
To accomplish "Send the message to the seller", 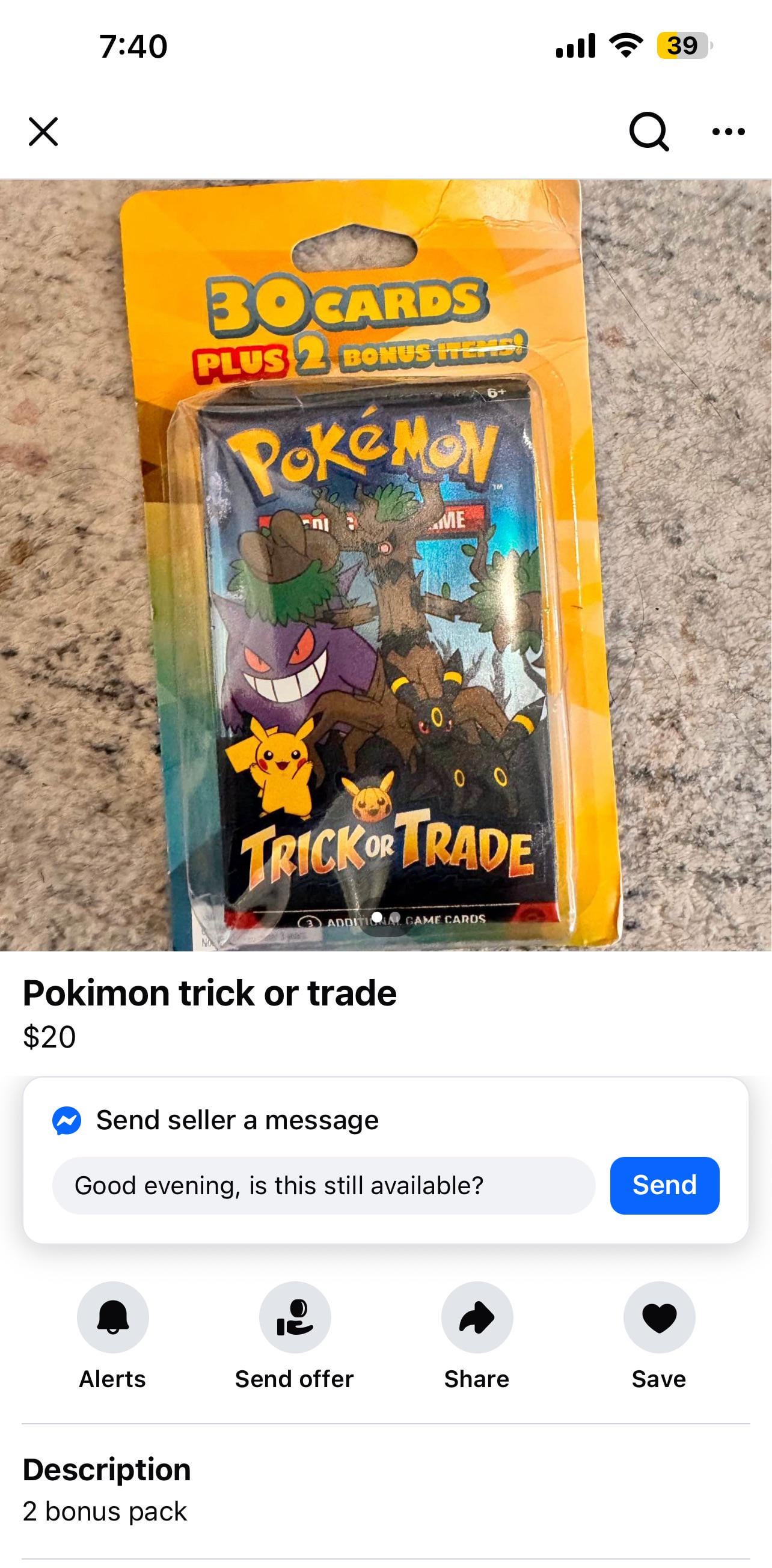I will click(x=664, y=1186).
